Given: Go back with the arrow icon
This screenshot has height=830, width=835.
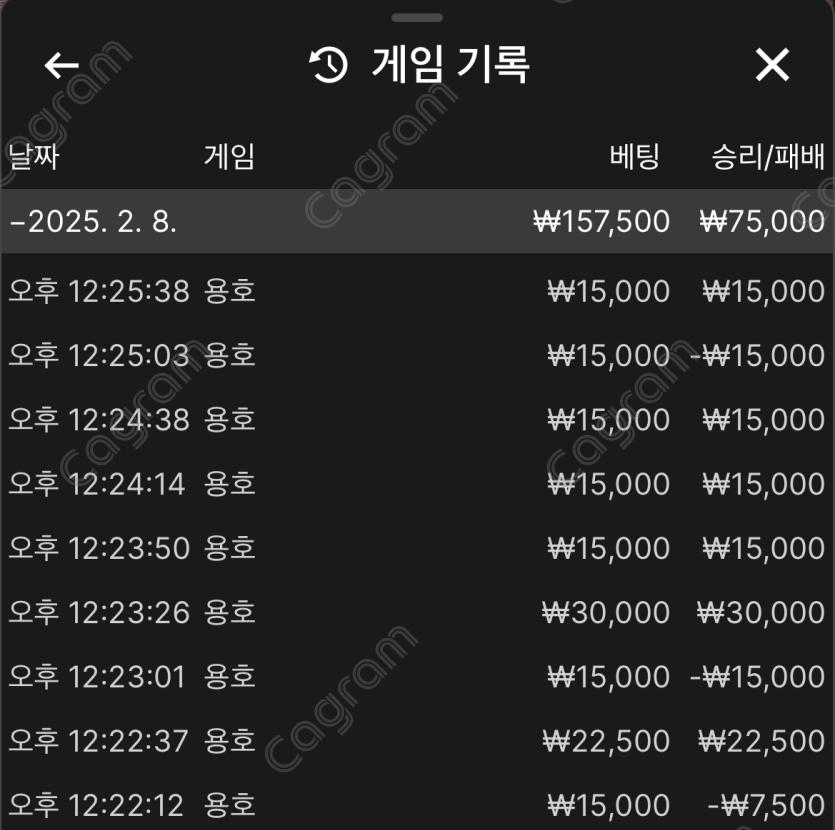Looking at the screenshot, I should (61, 66).
